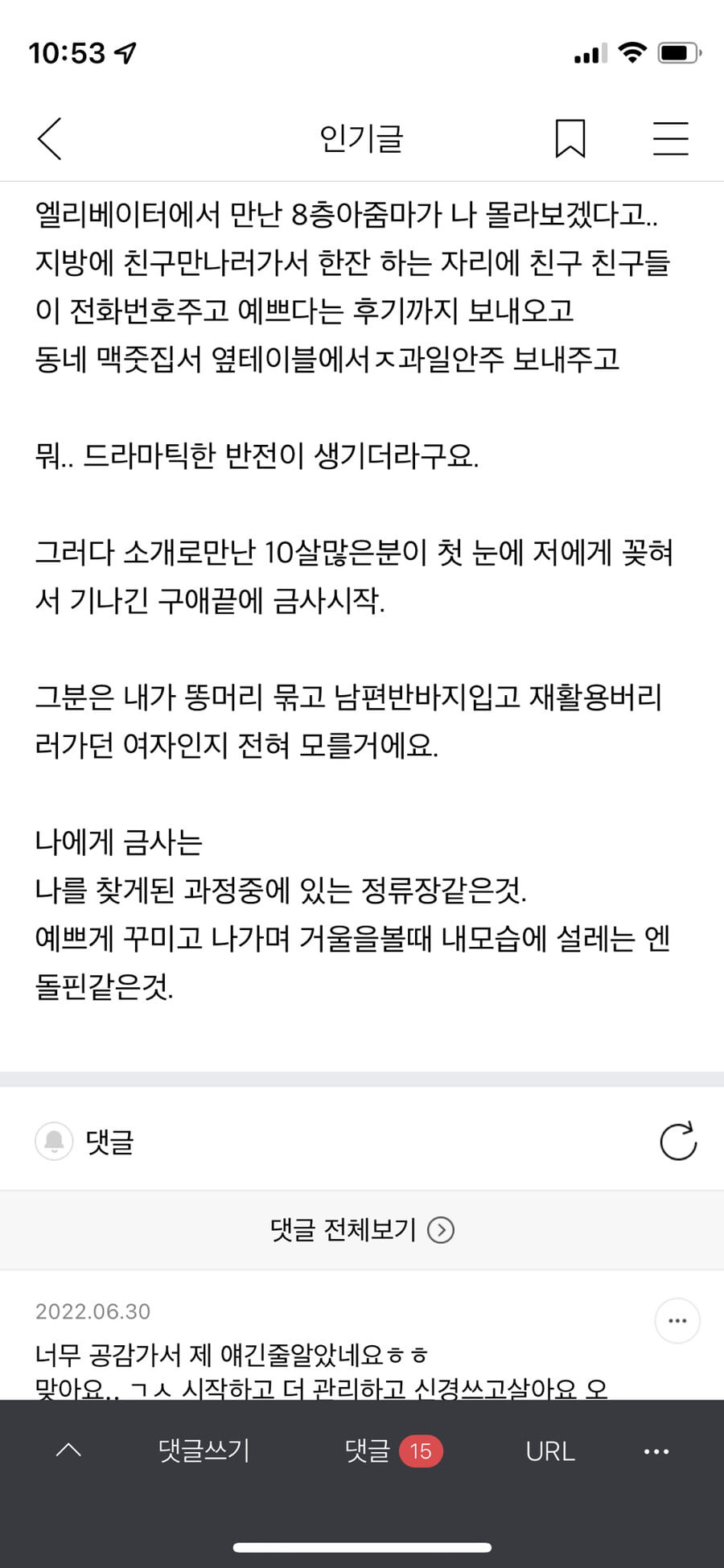Bookmark this popular post
724x1568 pixels.
(570, 138)
